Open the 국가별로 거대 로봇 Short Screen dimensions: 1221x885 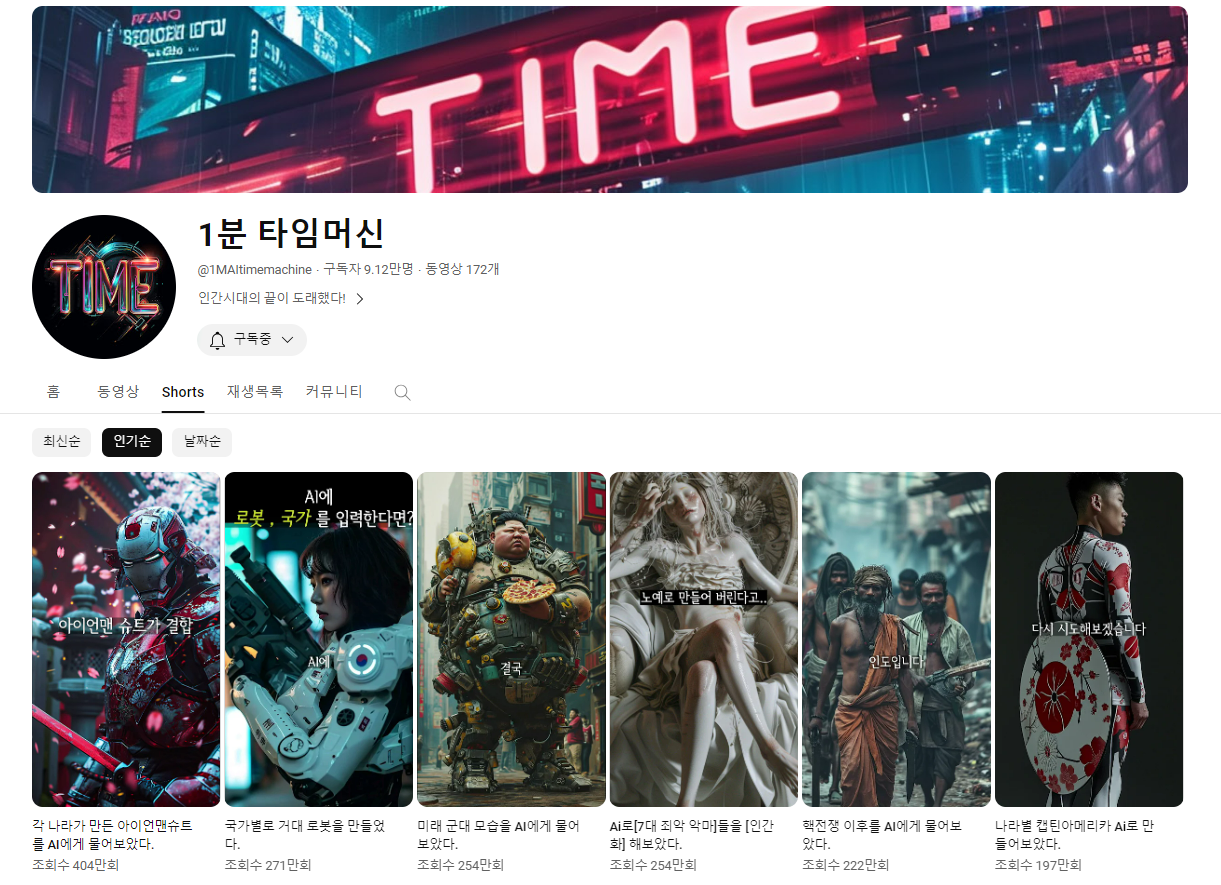(318, 639)
